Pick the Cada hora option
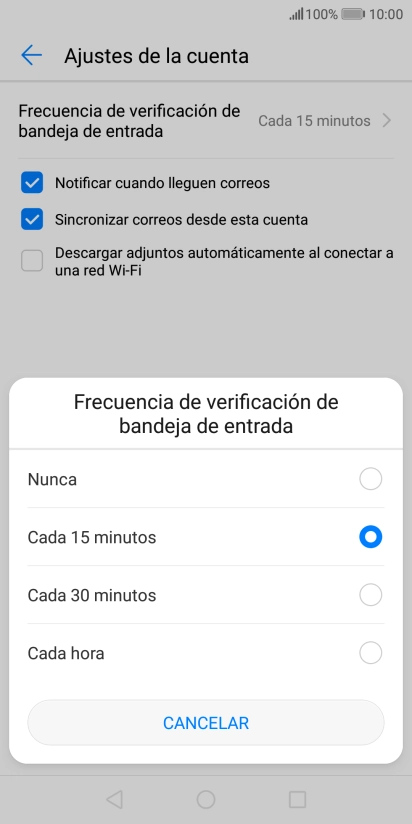Viewport: 412px width, 824px height. pos(205,653)
